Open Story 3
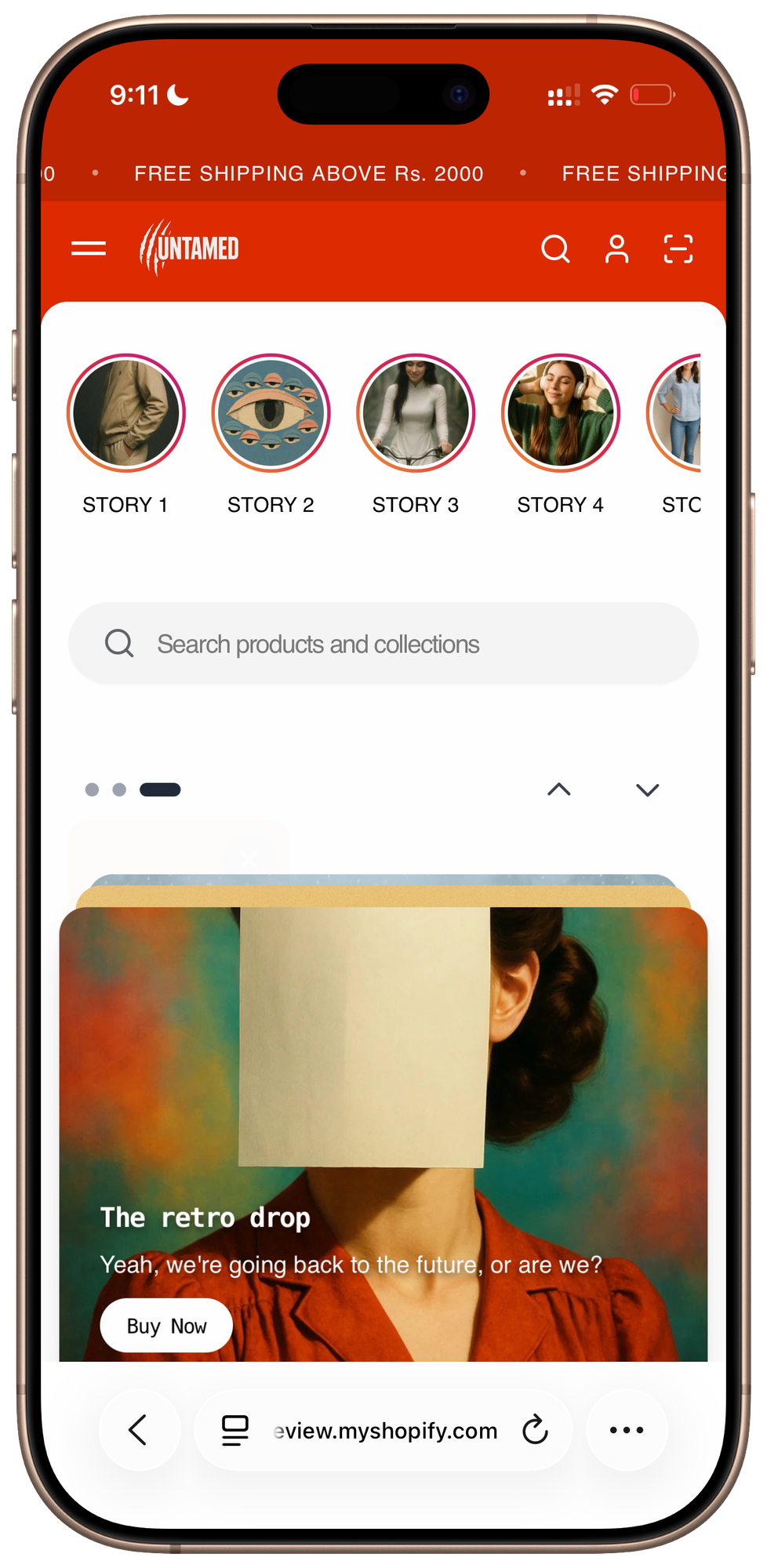The height and width of the screenshot is (1568, 767). coord(416,413)
